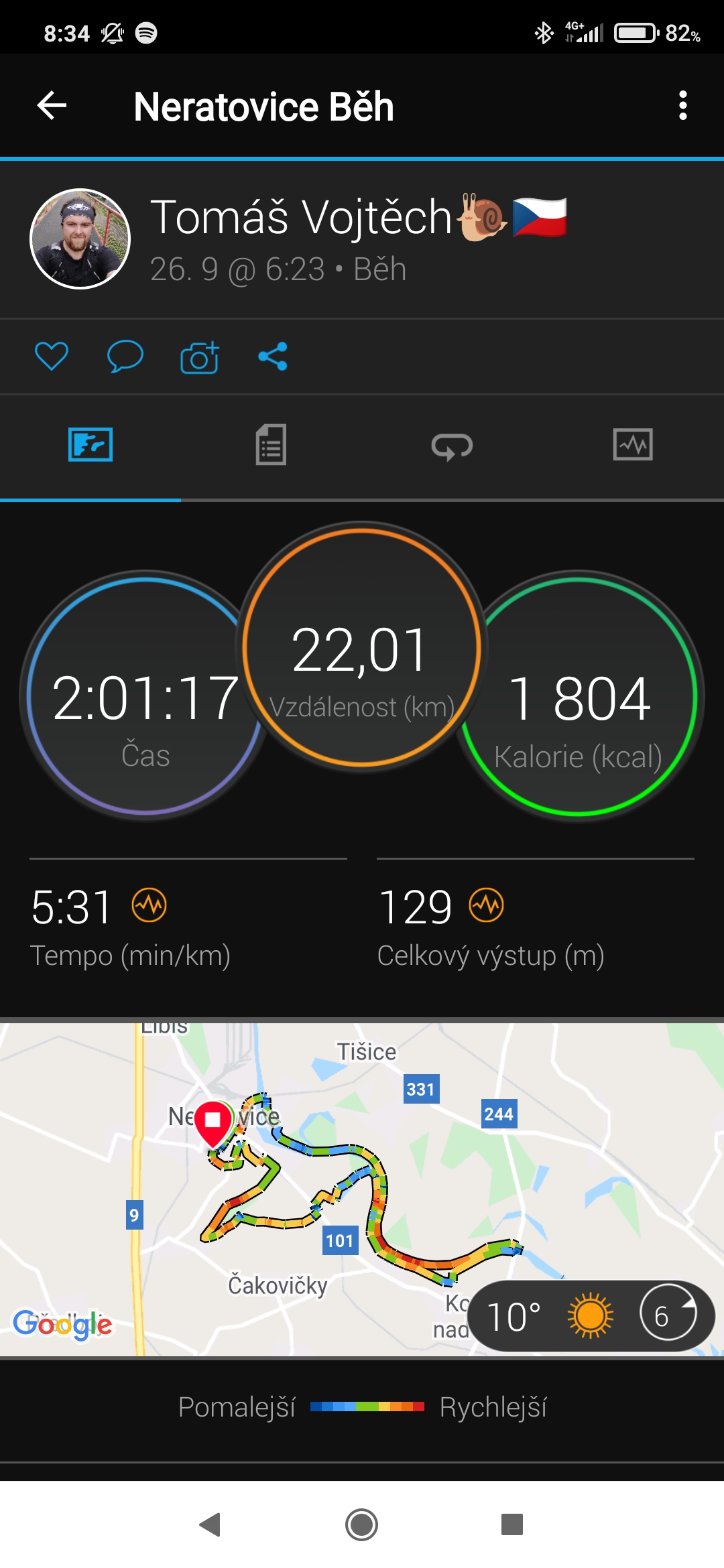
Task: Open the 10° weather details badge
Action: coord(591,1316)
